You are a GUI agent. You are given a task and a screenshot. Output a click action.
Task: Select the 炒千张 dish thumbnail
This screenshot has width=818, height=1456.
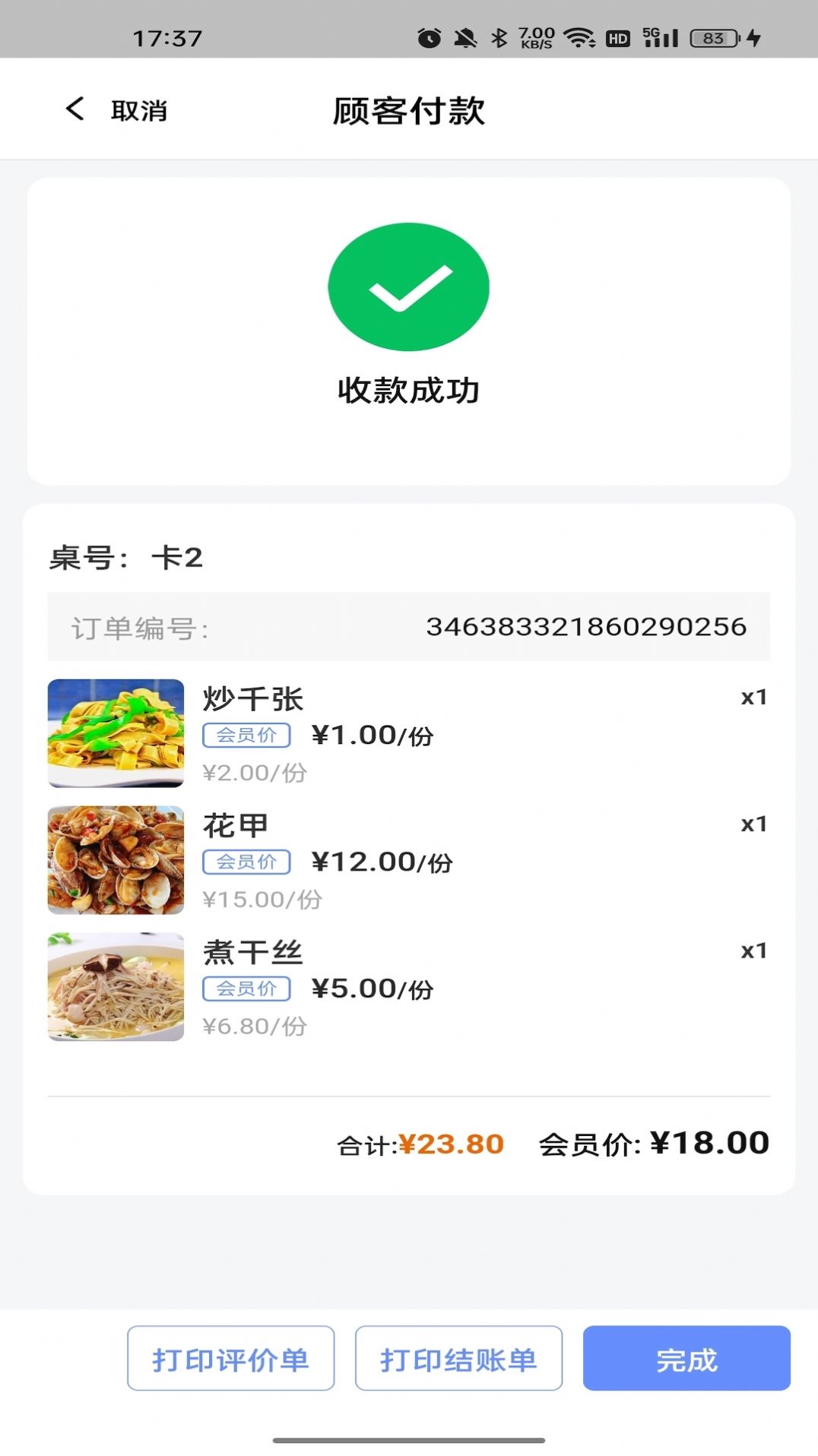pos(115,733)
